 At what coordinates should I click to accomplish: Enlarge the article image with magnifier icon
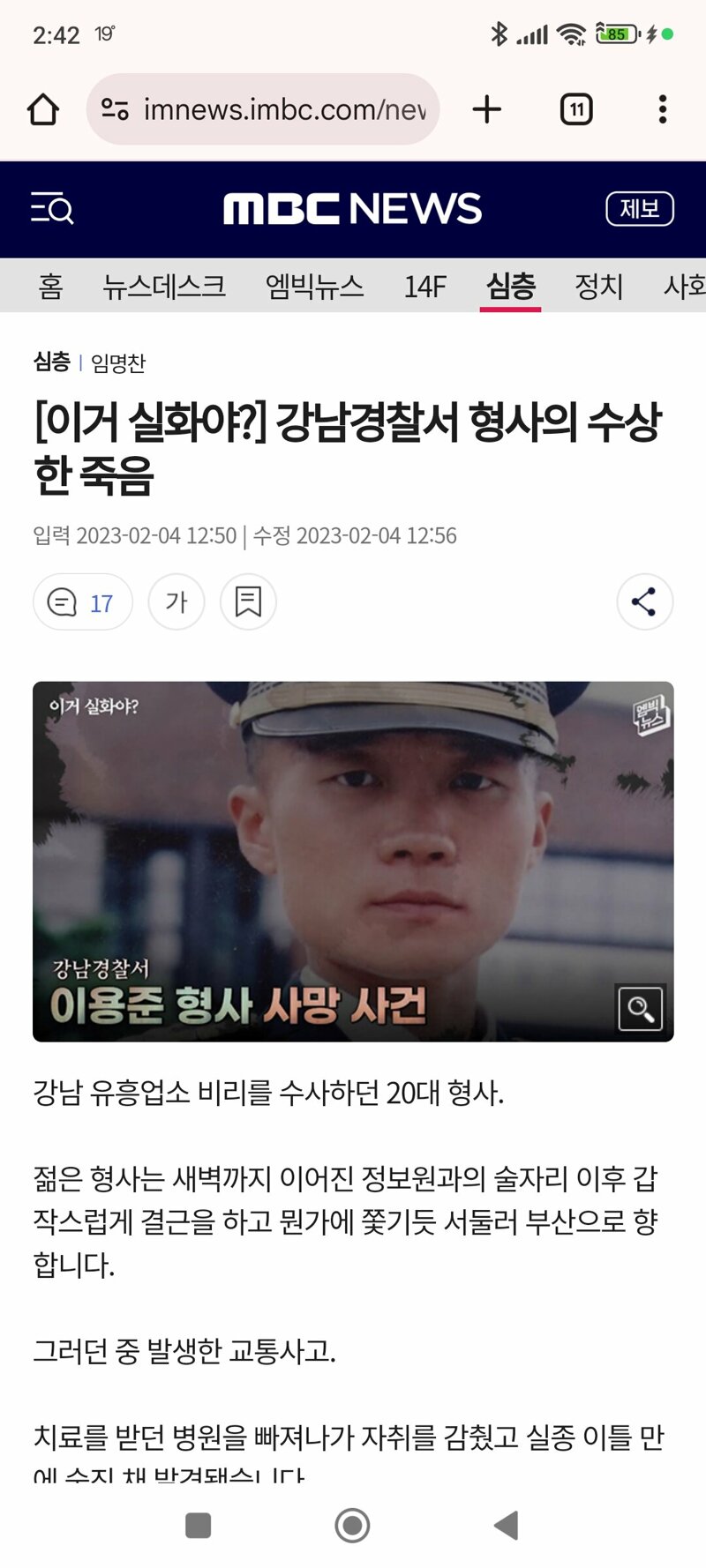(641, 1008)
